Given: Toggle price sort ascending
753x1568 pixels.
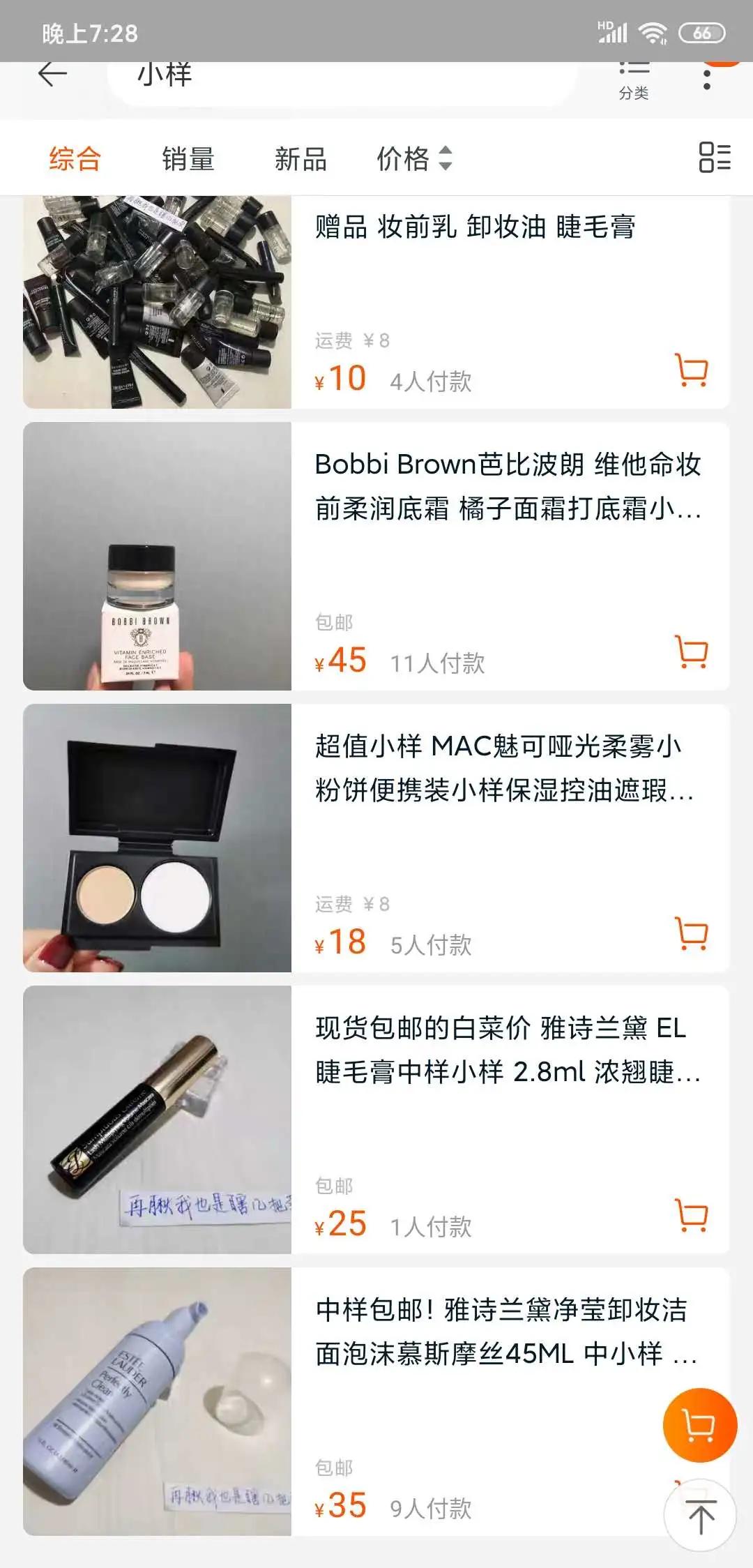Looking at the screenshot, I should (x=444, y=151).
